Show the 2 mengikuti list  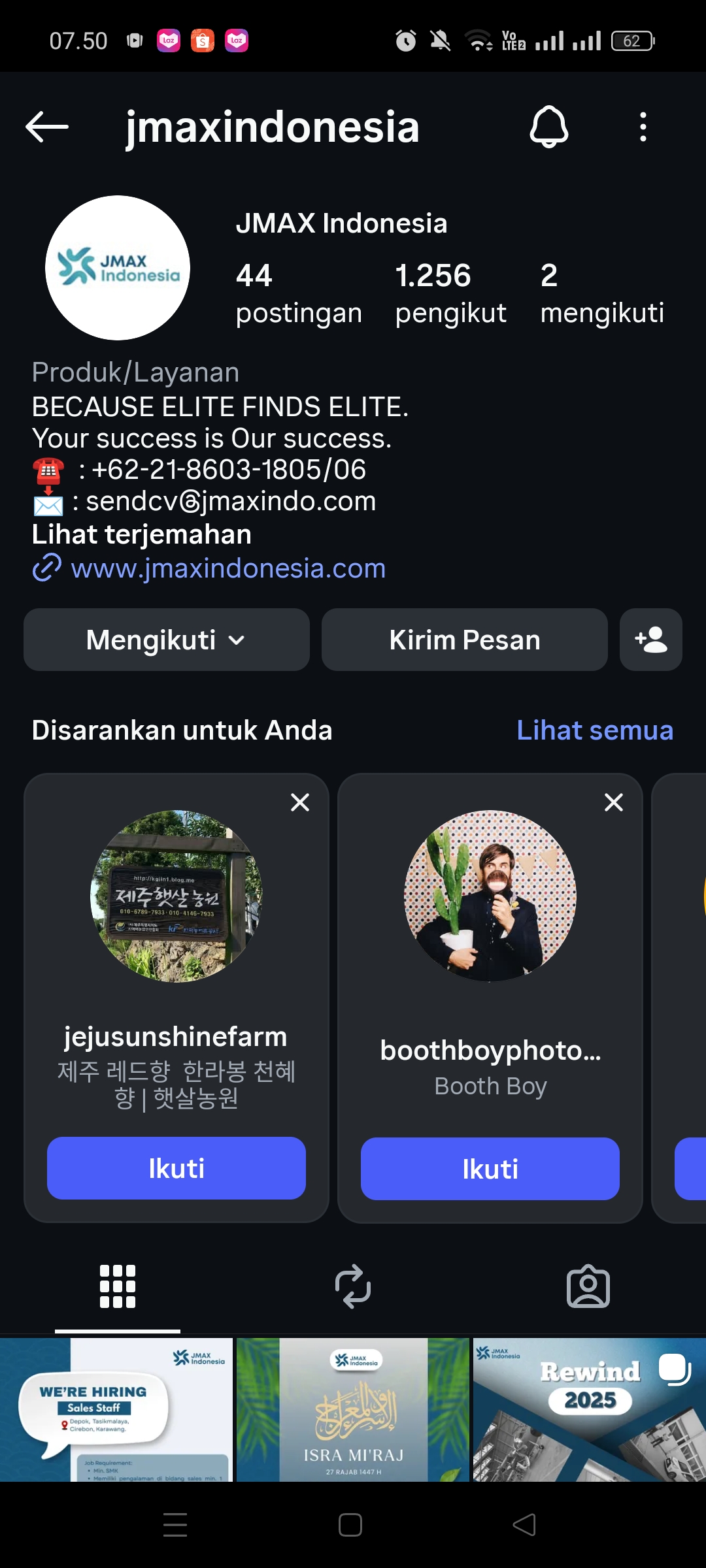pos(601,293)
